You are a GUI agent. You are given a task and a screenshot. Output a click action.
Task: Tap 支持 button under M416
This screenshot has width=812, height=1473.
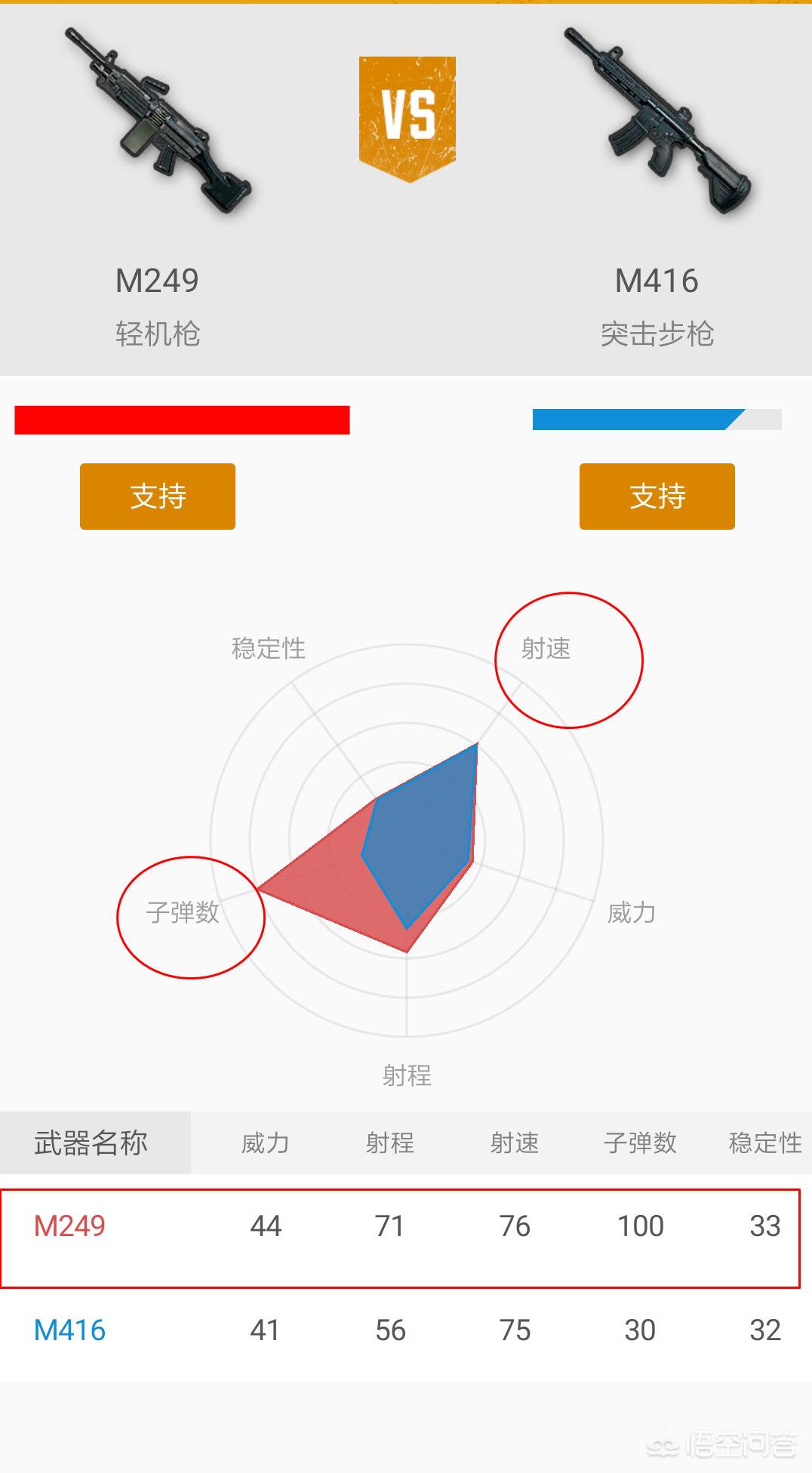point(657,496)
